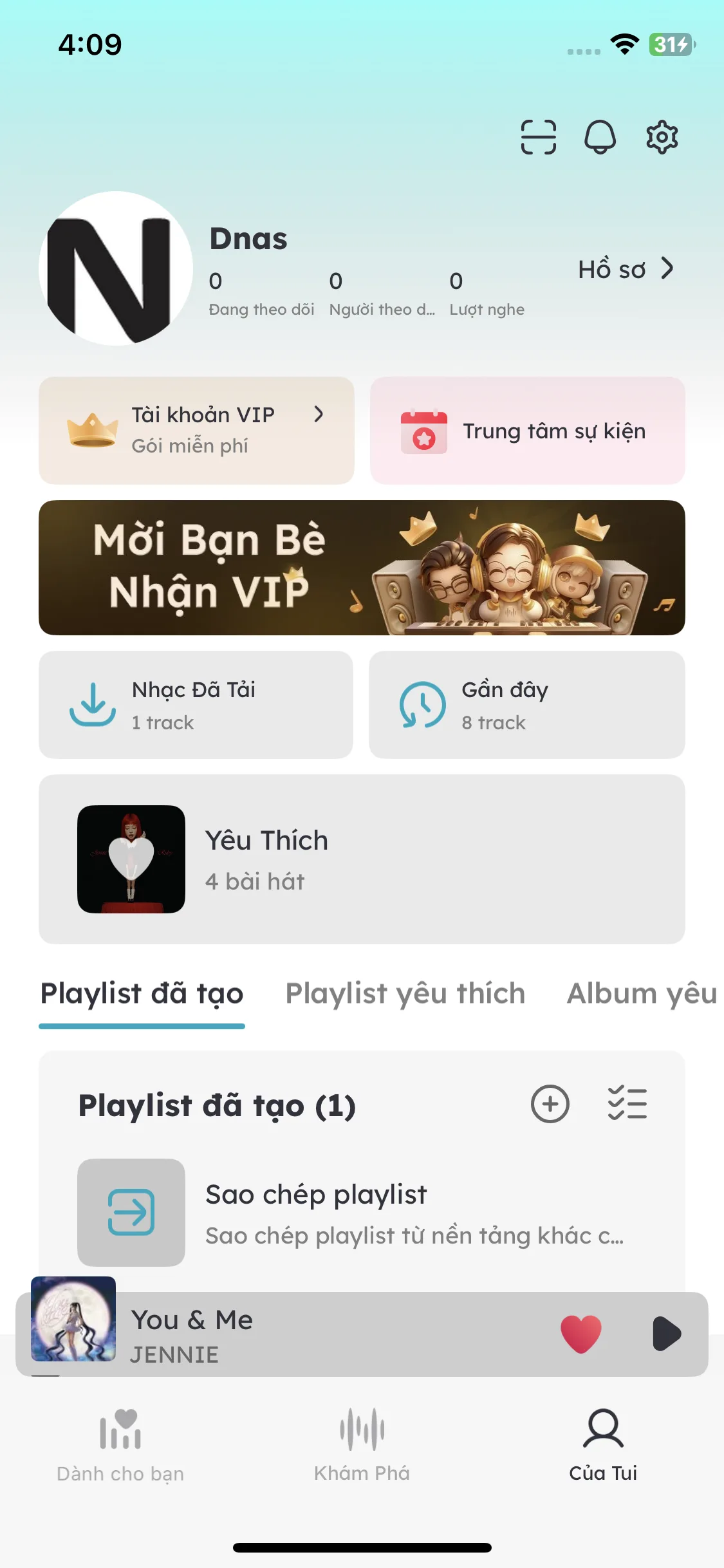Open the notifications bell

600,137
